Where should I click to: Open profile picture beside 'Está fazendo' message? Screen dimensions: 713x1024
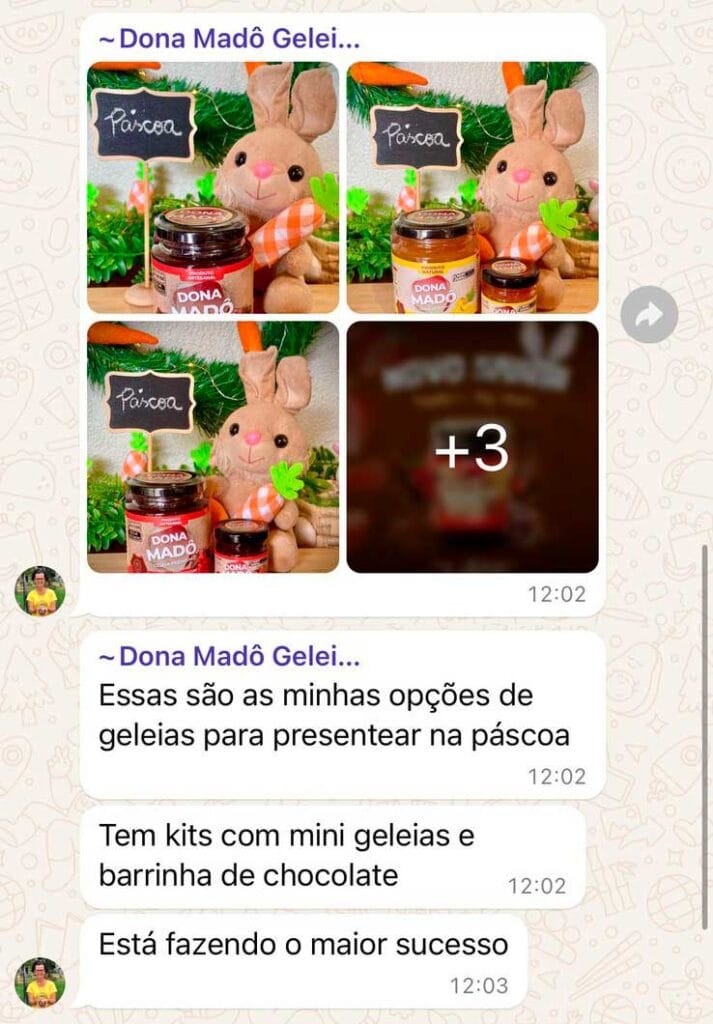pos(40,983)
